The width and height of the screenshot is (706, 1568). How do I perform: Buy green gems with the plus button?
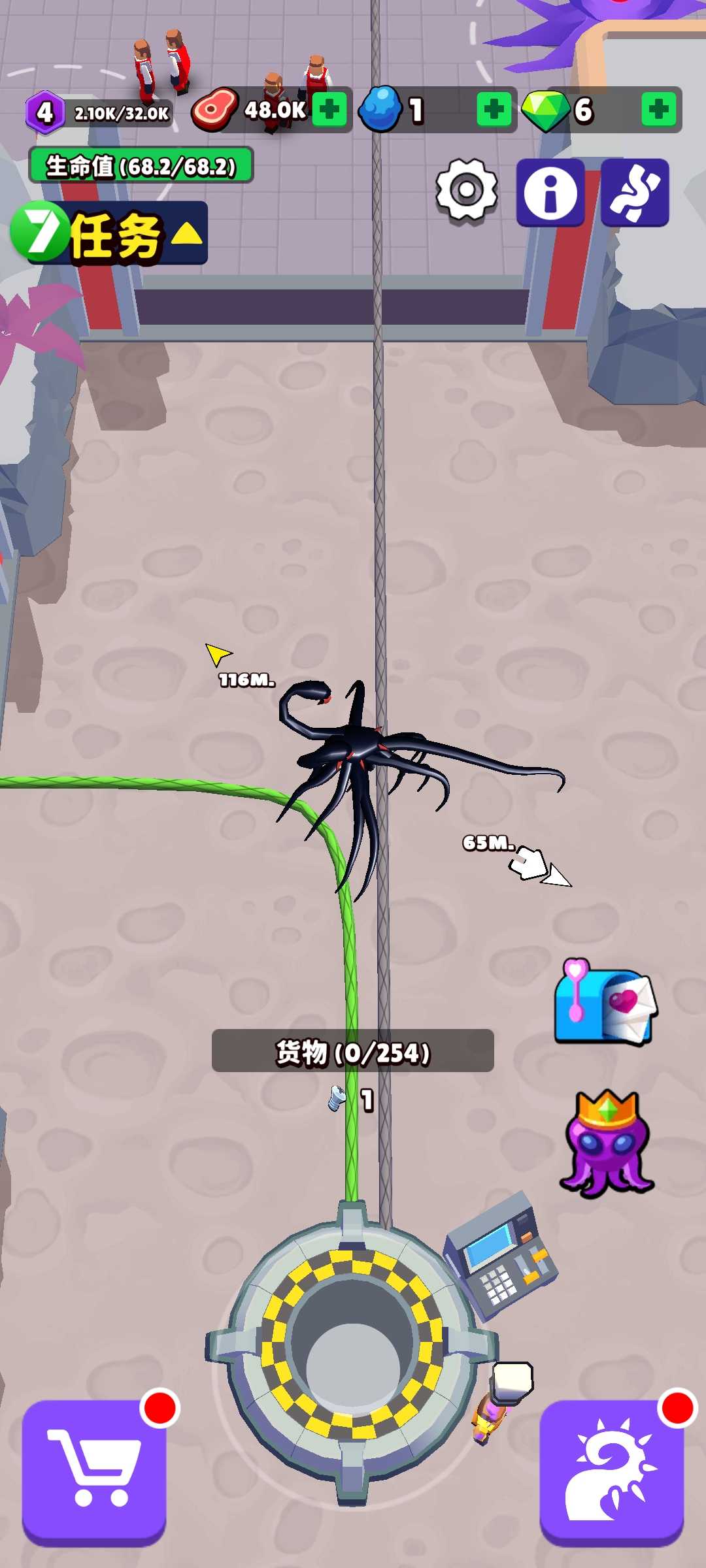tap(658, 109)
